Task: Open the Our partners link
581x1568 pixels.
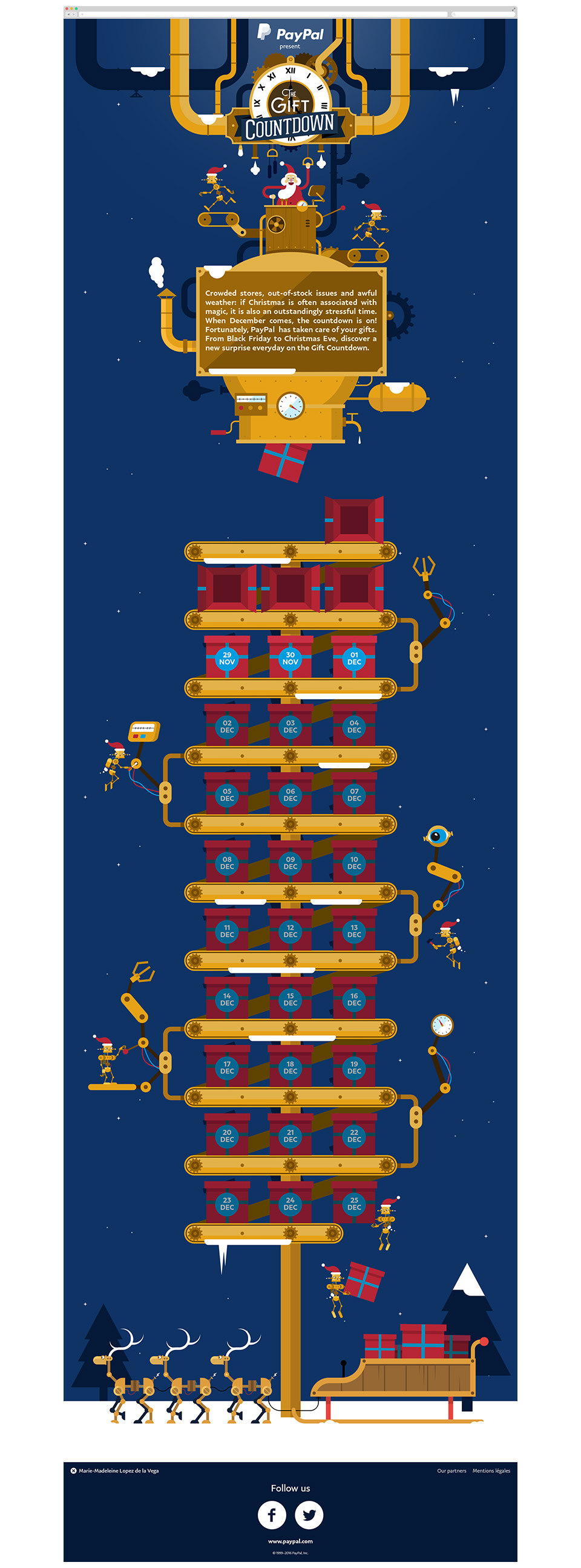Action: 451,1471
